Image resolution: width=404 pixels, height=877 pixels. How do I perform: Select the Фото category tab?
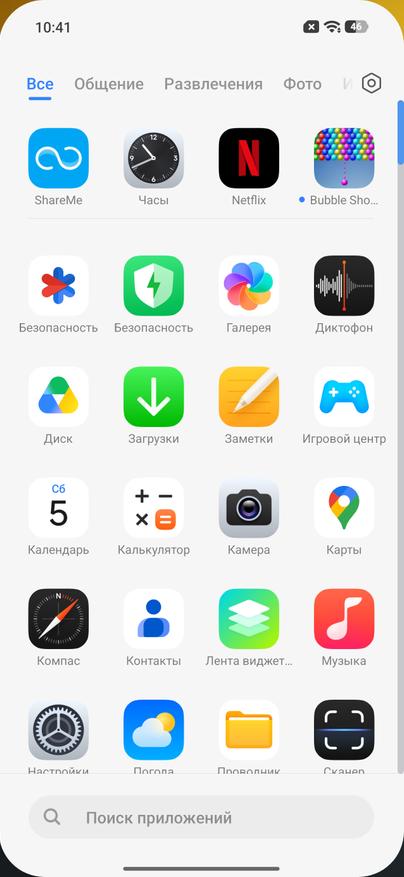point(302,84)
